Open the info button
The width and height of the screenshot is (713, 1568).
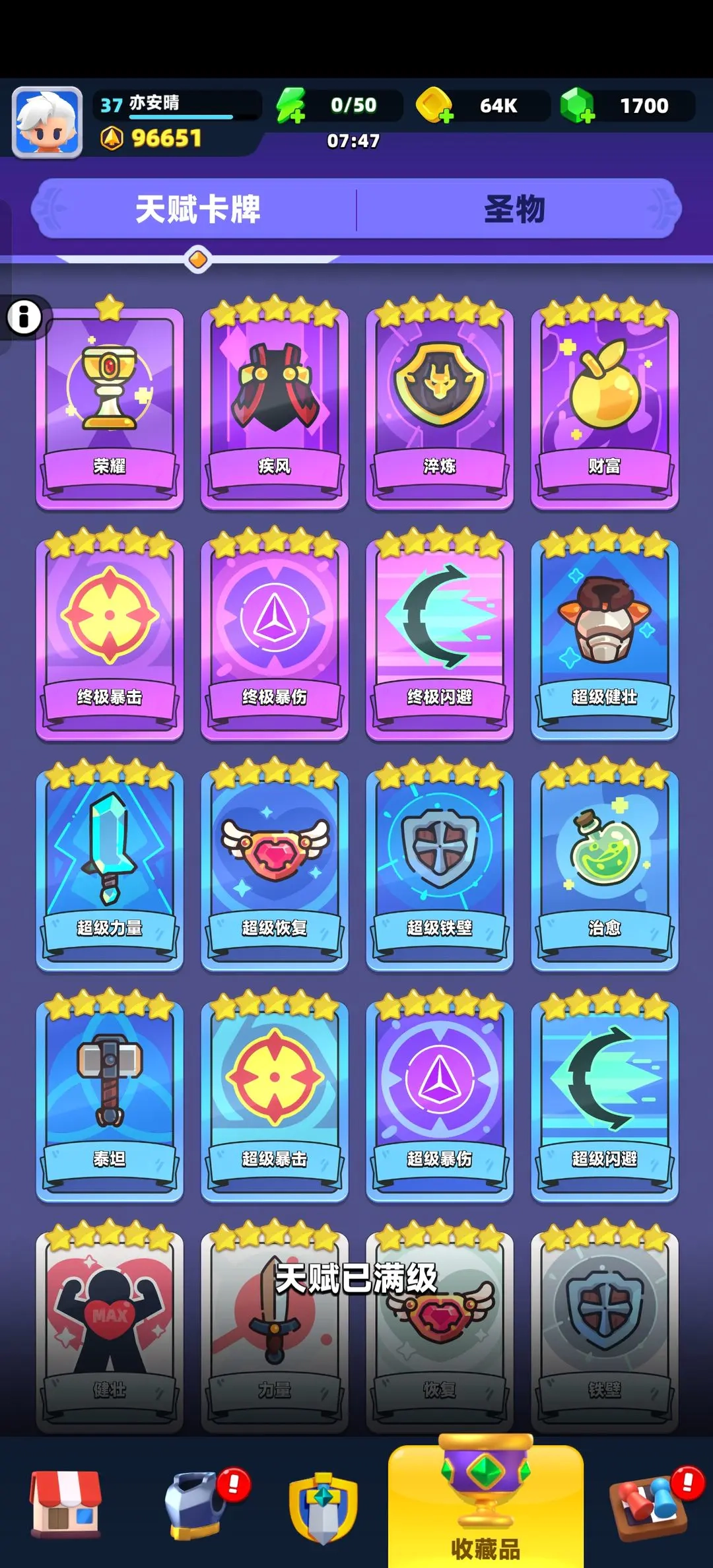point(24,317)
